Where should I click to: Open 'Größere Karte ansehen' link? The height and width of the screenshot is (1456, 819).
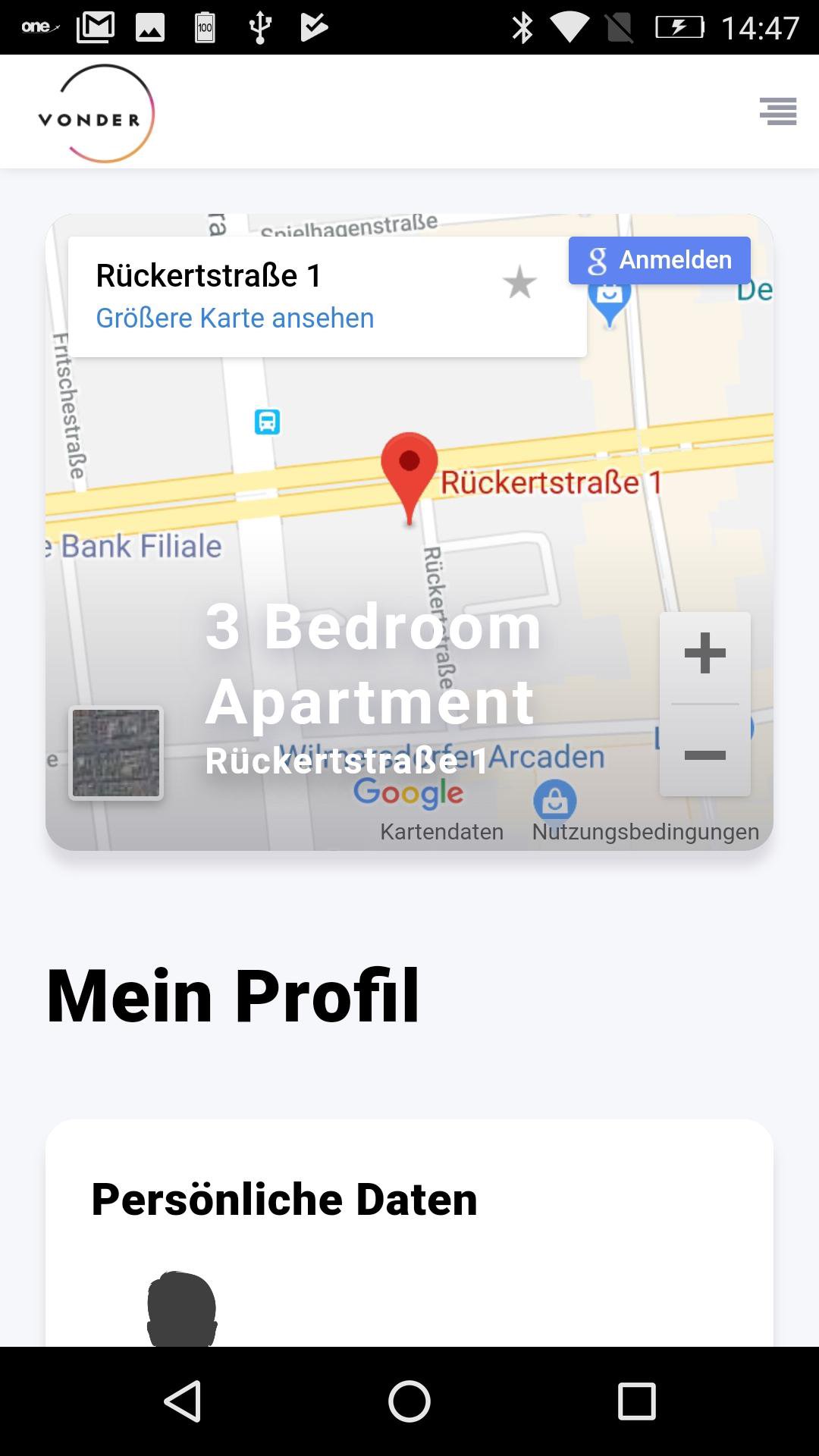coord(234,318)
